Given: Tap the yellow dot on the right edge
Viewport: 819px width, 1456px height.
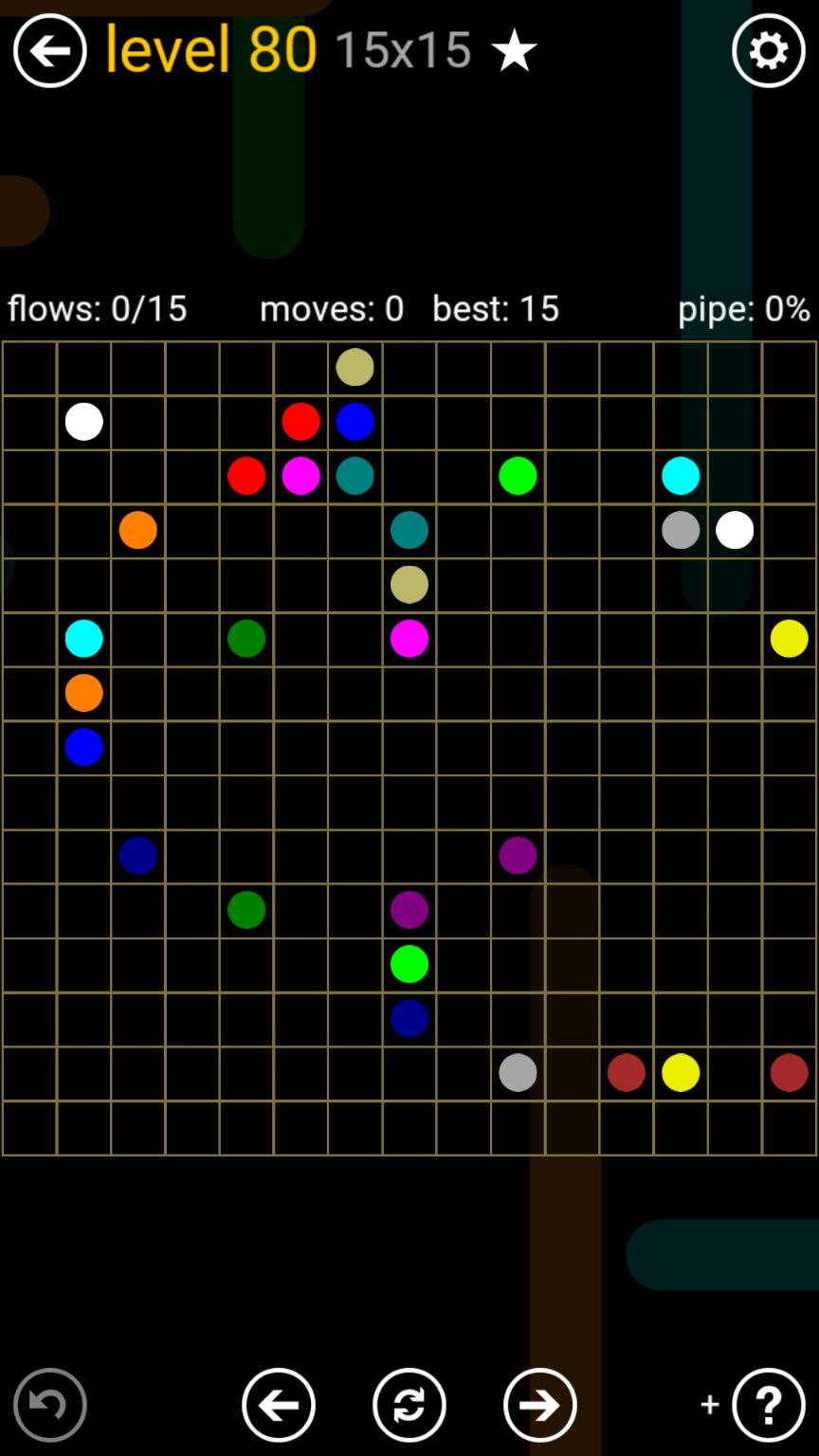Looking at the screenshot, I should [789, 639].
